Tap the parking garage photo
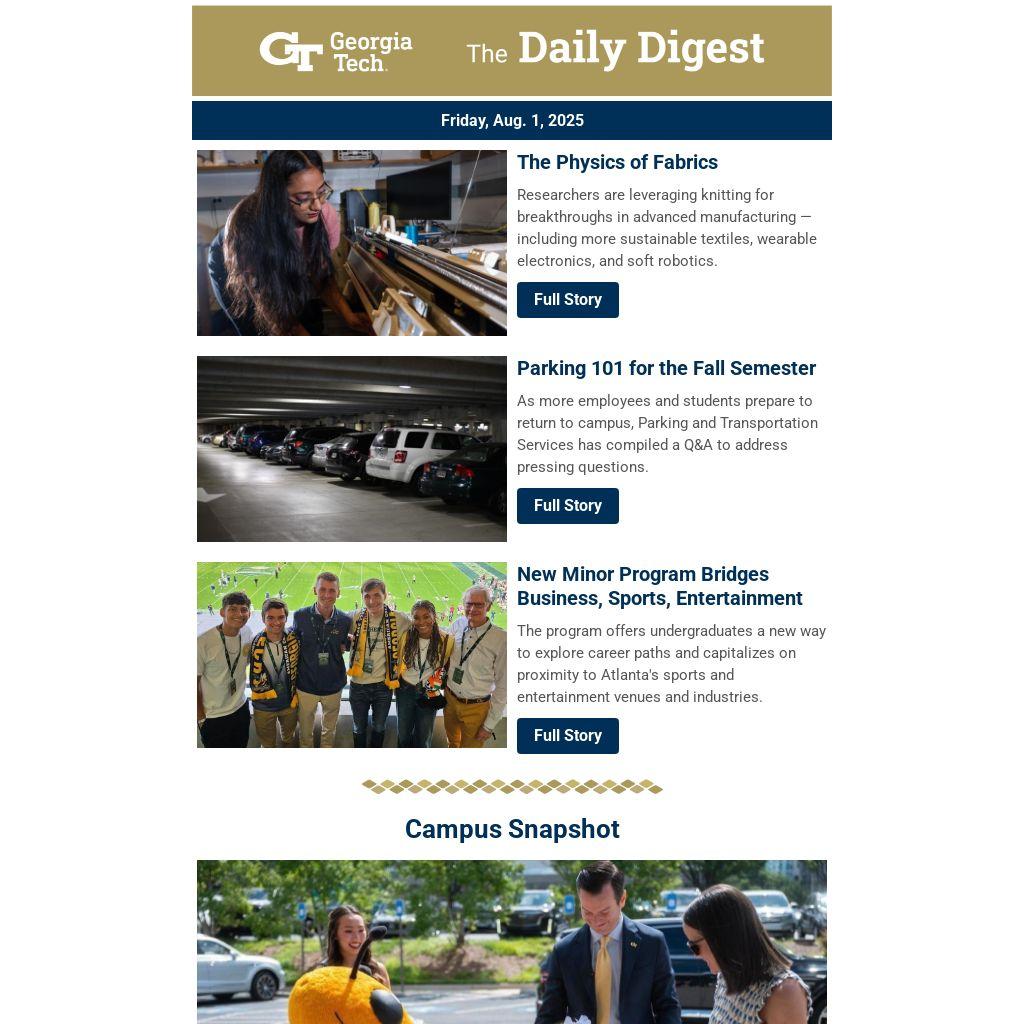1024x1024 pixels. (352, 449)
